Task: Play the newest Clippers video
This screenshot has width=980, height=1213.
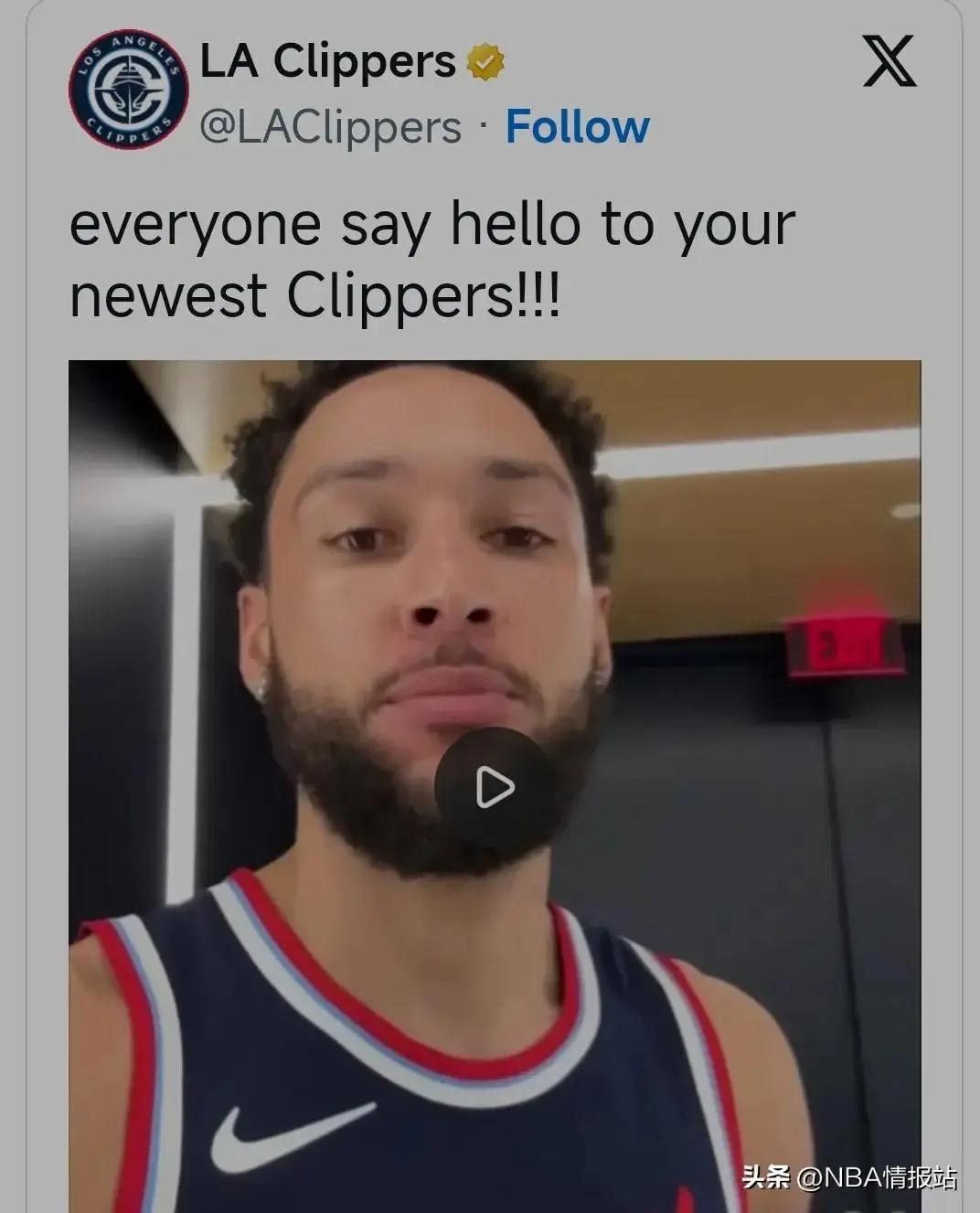Action: click(x=495, y=787)
